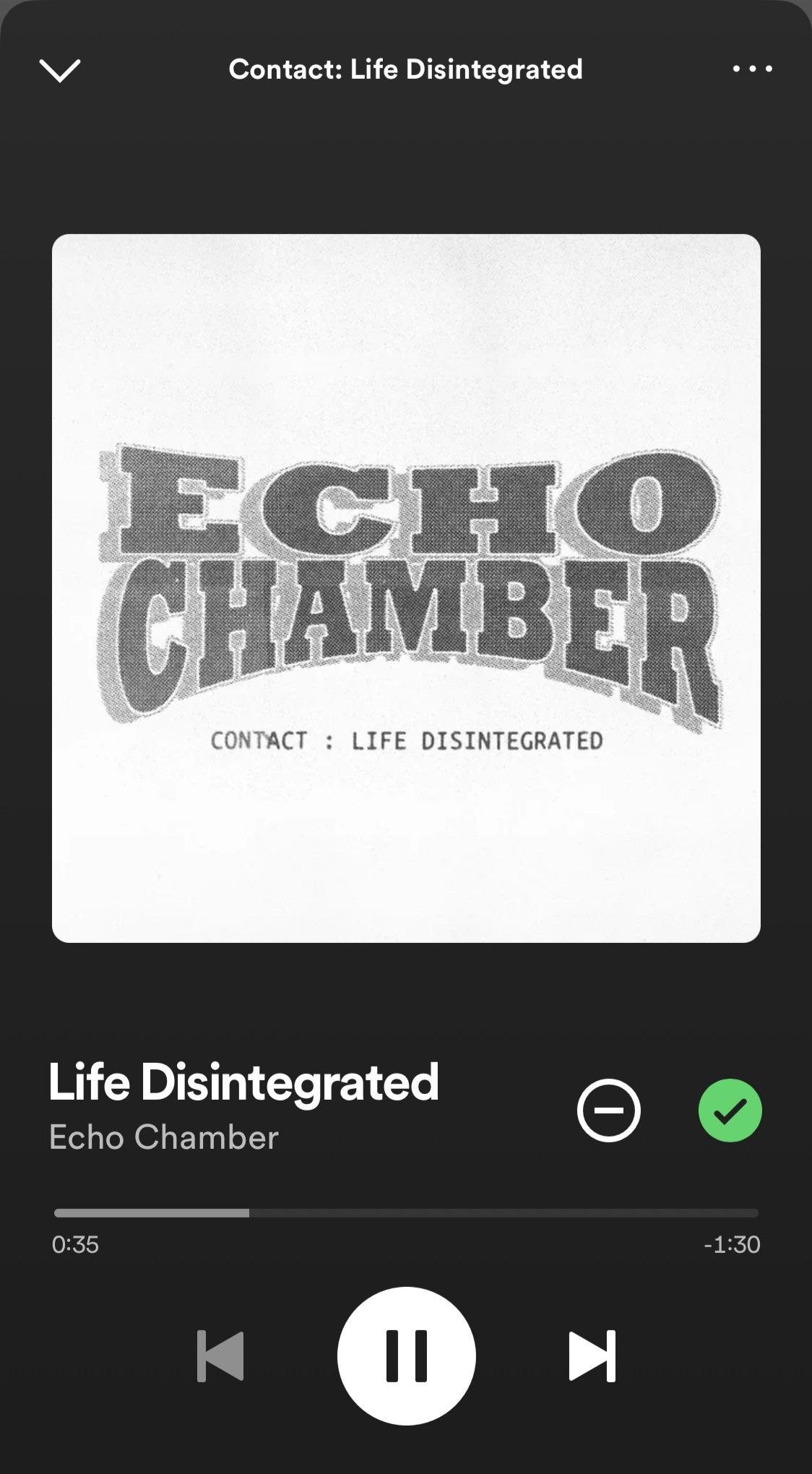Expand song options with the ellipsis
Screen dimensions: 812x1474
click(x=752, y=69)
